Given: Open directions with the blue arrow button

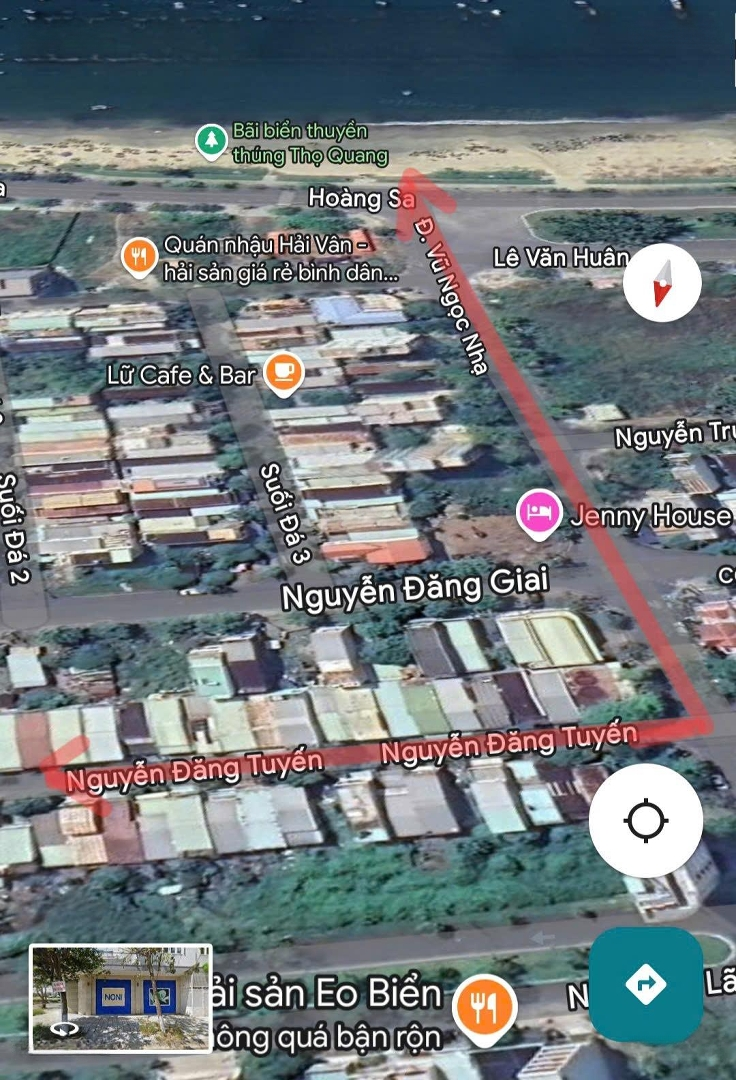Looking at the screenshot, I should pyautogui.click(x=645, y=985).
